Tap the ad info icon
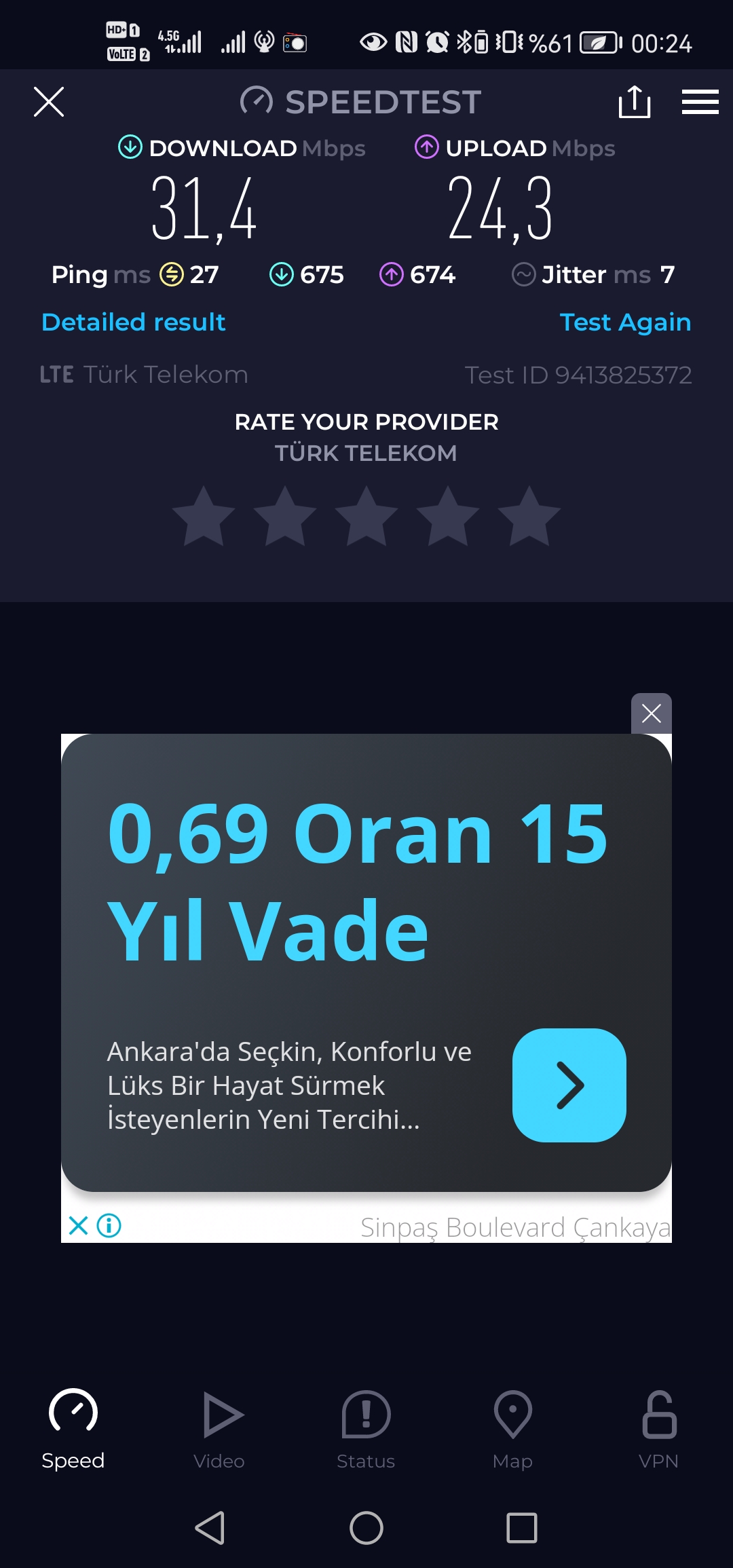 point(109,1225)
